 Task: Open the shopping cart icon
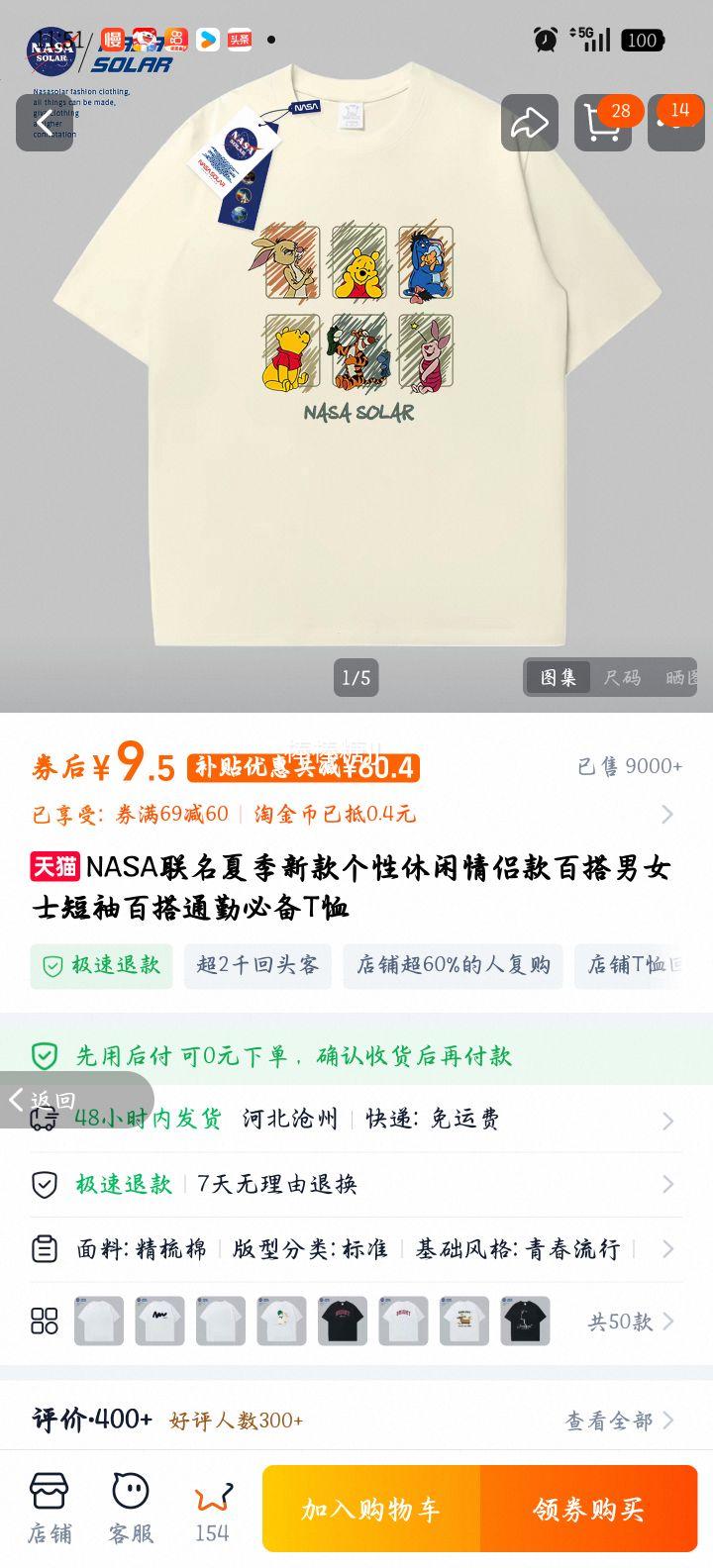602,123
